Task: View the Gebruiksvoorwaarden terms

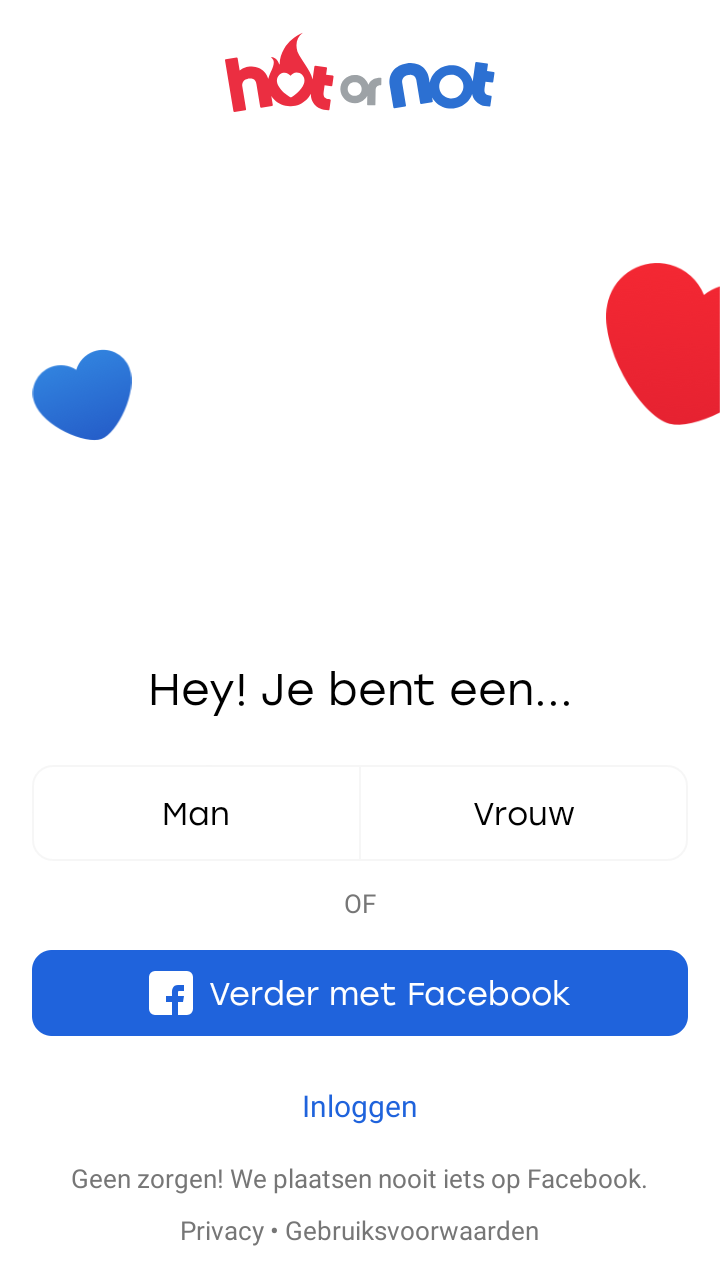Action: tap(412, 1231)
